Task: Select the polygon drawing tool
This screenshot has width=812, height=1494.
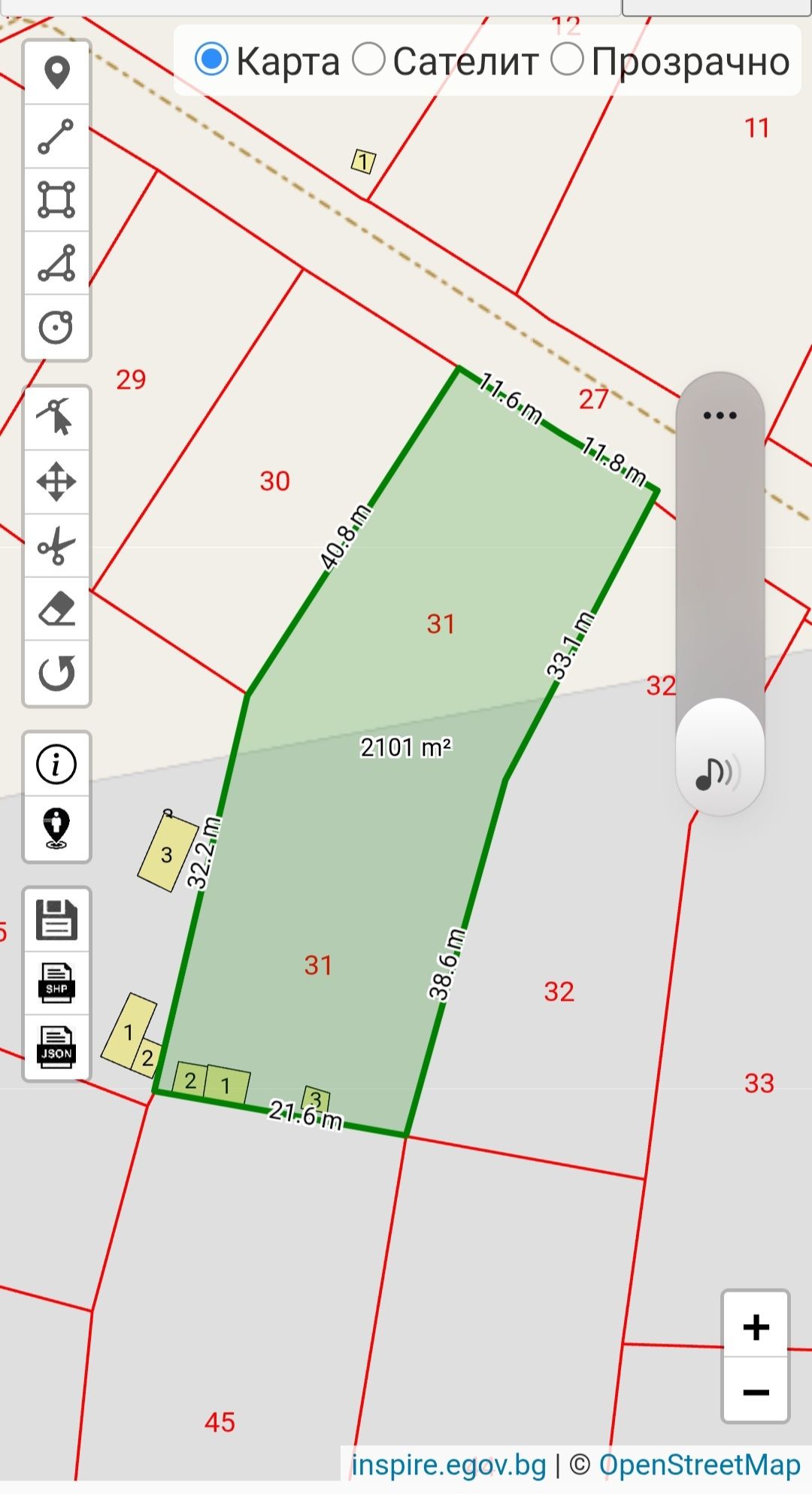Action: 57,263
